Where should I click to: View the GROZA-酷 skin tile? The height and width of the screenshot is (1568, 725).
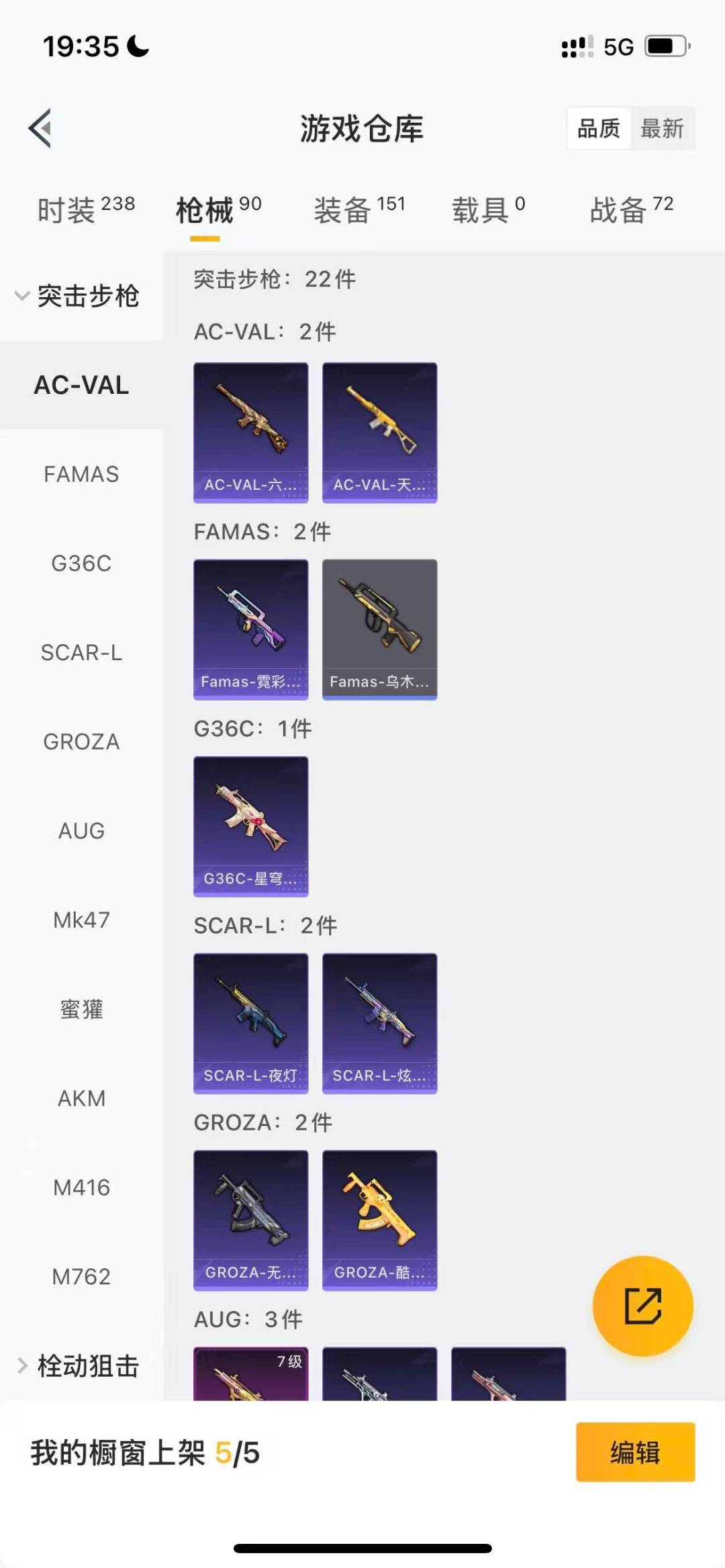click(x=379, y=1220)
